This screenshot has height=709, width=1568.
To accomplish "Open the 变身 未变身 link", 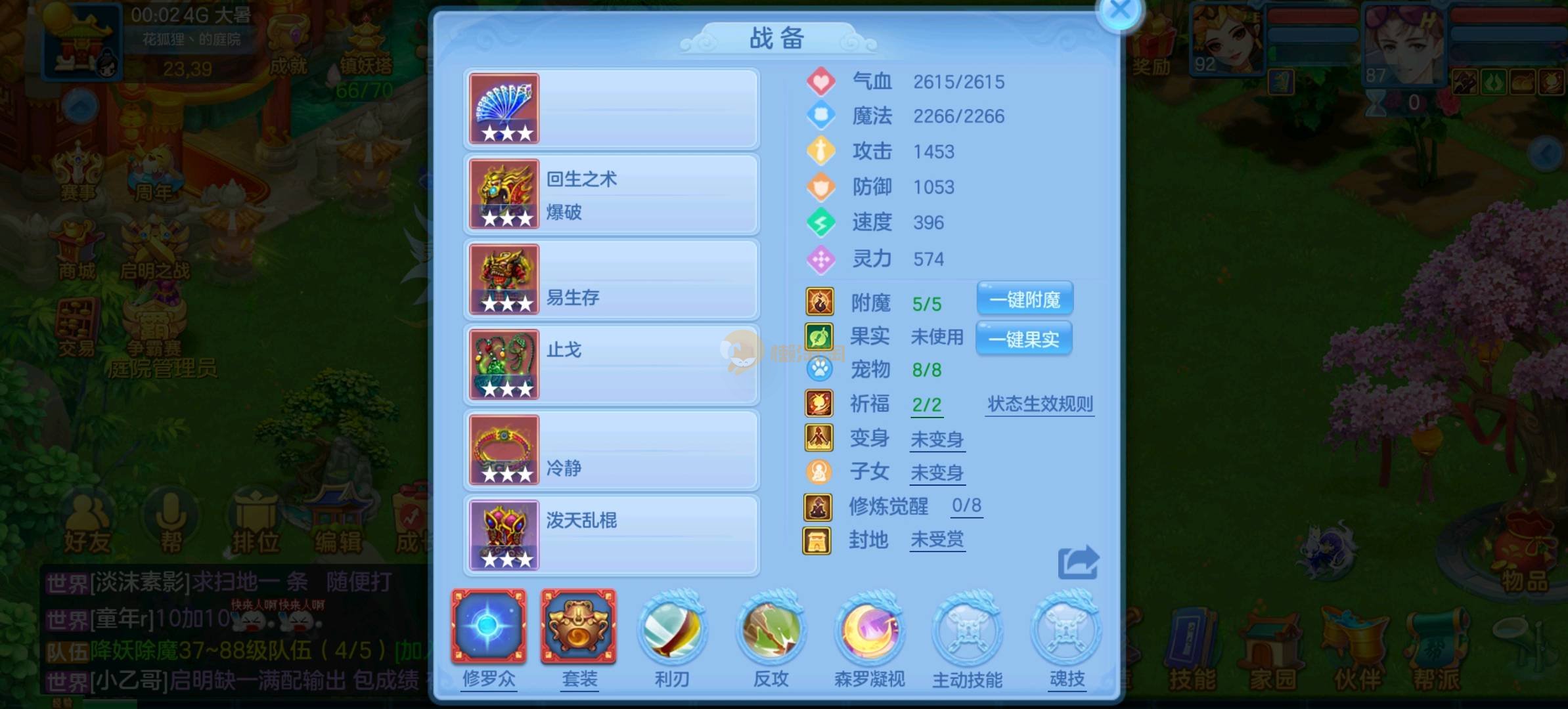I will 937,439.
